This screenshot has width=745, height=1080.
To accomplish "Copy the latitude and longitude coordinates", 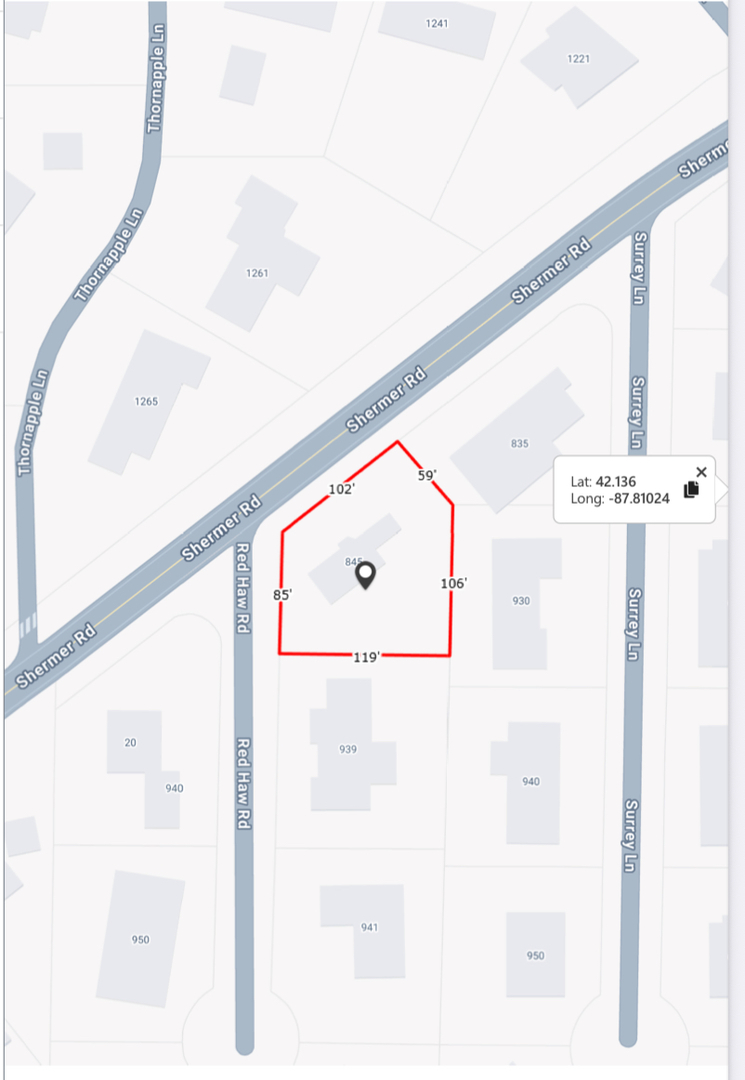I will click(x=691, y=490).
